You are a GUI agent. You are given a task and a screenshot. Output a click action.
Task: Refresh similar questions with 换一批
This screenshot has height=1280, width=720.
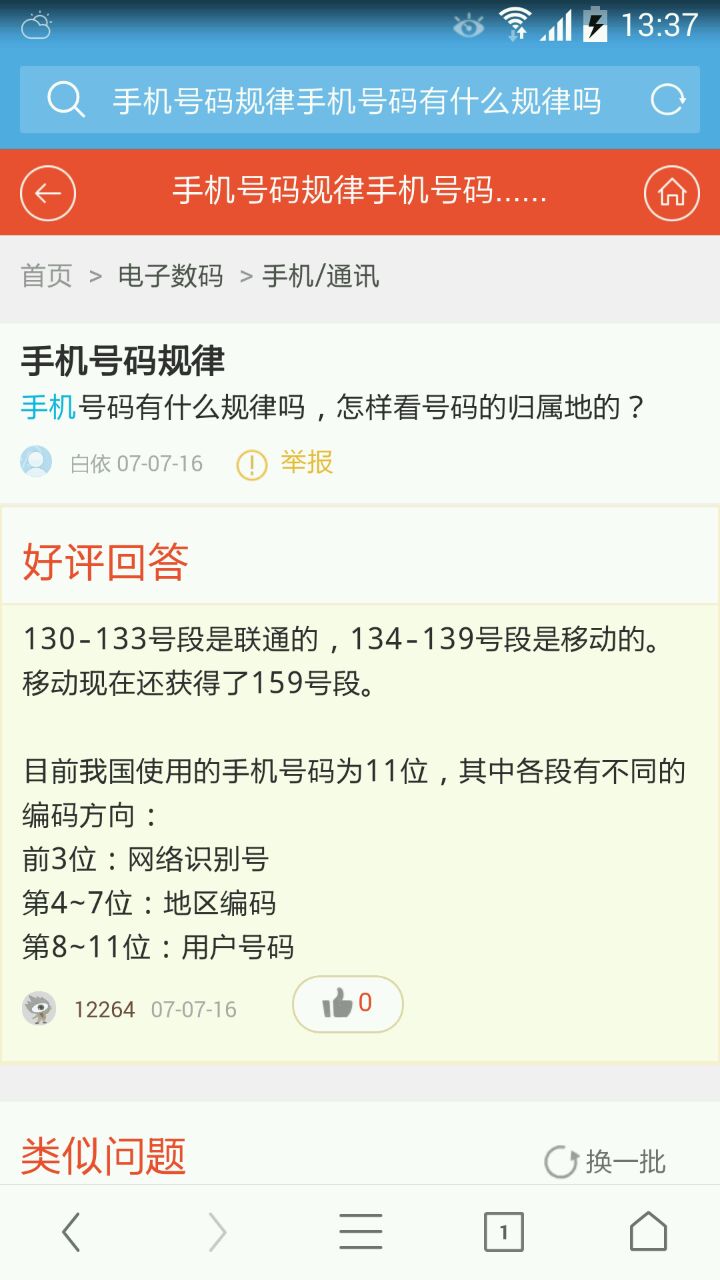(605, 1162)
